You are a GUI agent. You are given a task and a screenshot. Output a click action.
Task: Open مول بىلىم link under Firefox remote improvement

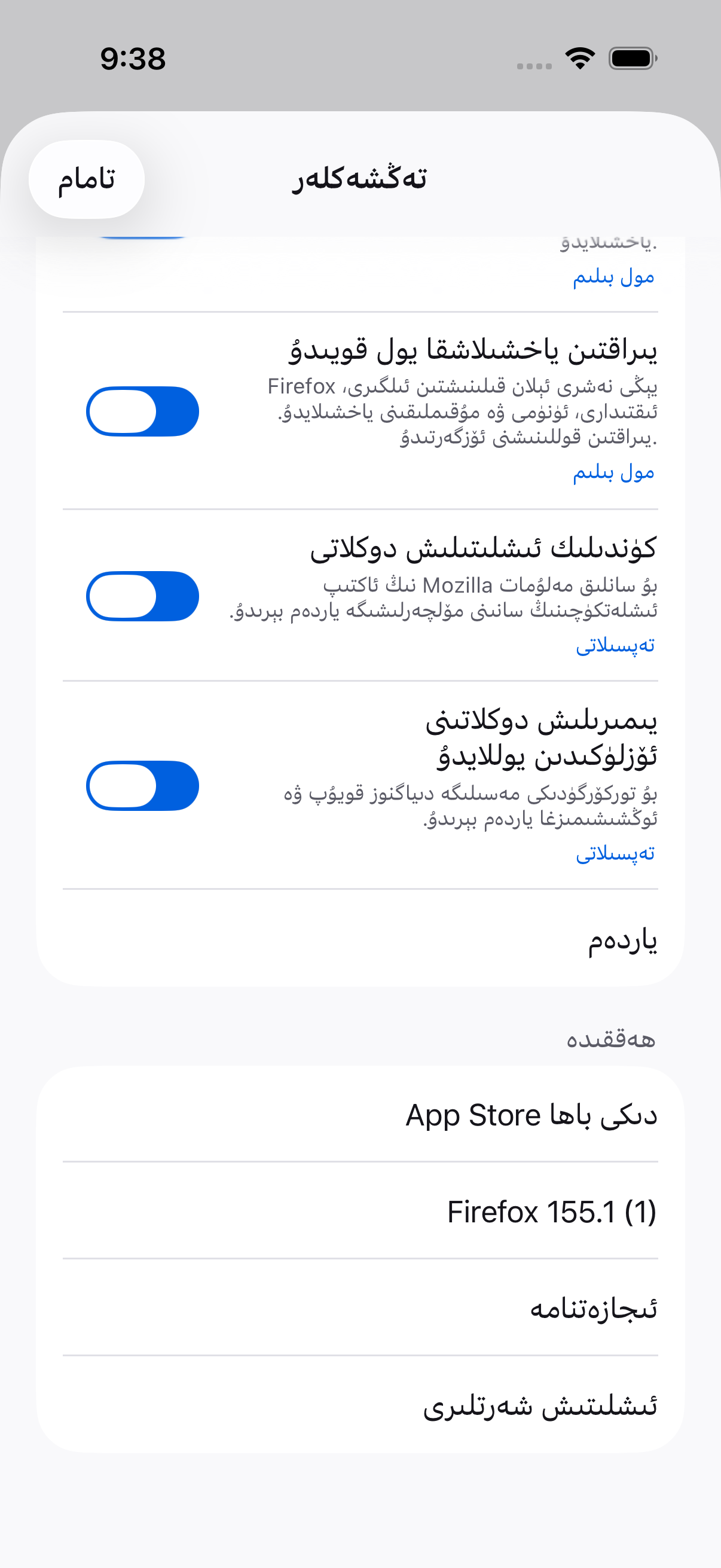coord(613,472)
